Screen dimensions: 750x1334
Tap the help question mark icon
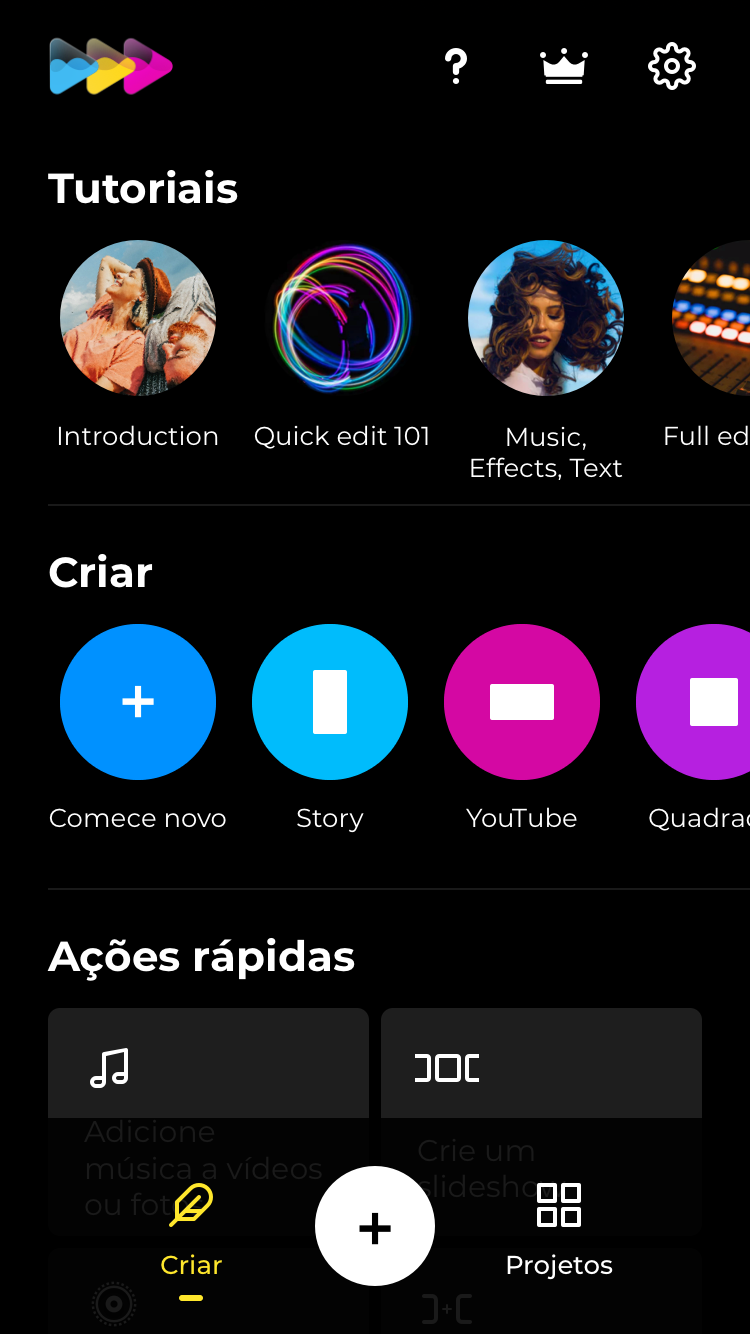(456, 65)
